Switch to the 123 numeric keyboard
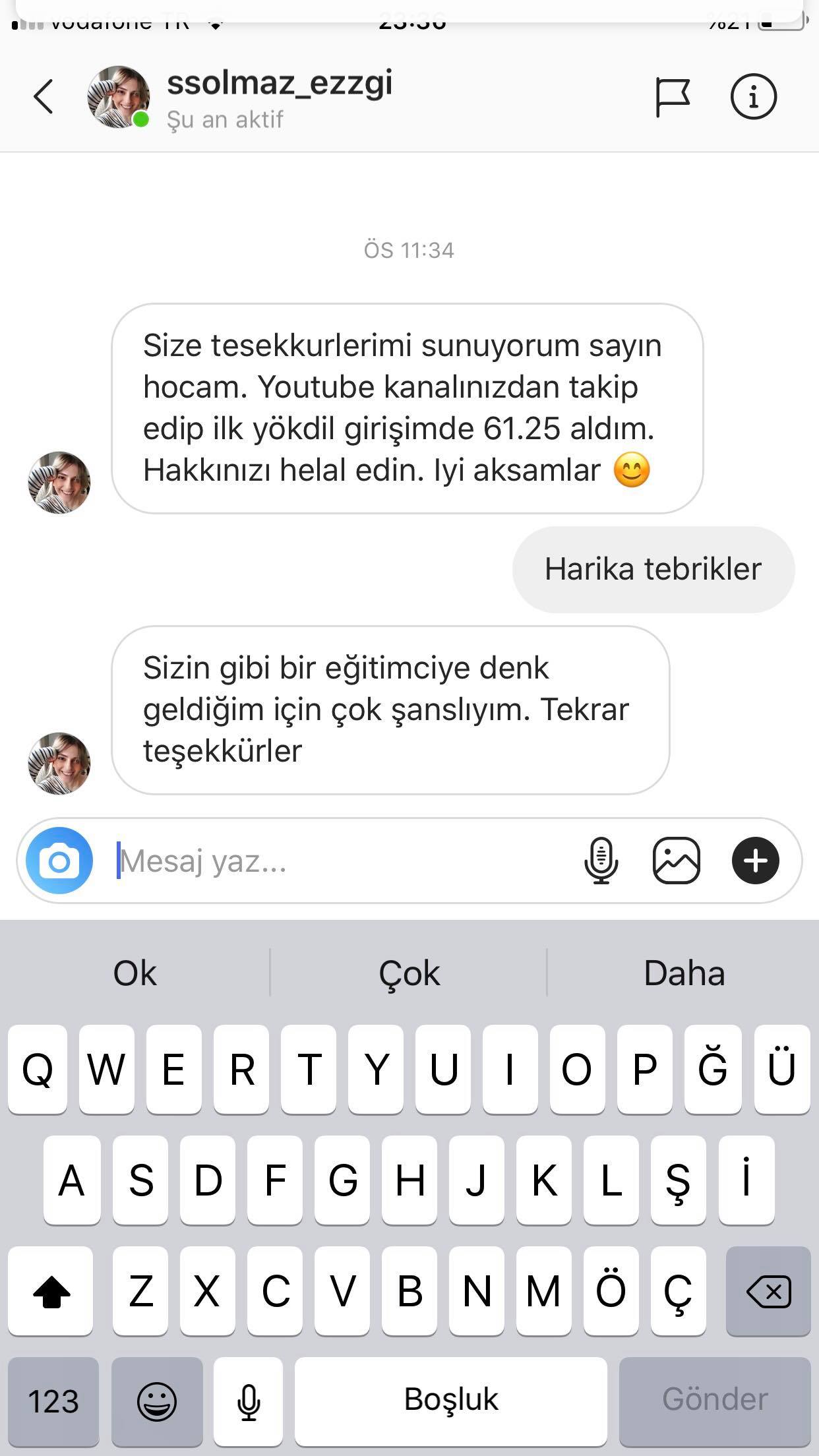This screenshot has height=1456, width=819. 53,1401
